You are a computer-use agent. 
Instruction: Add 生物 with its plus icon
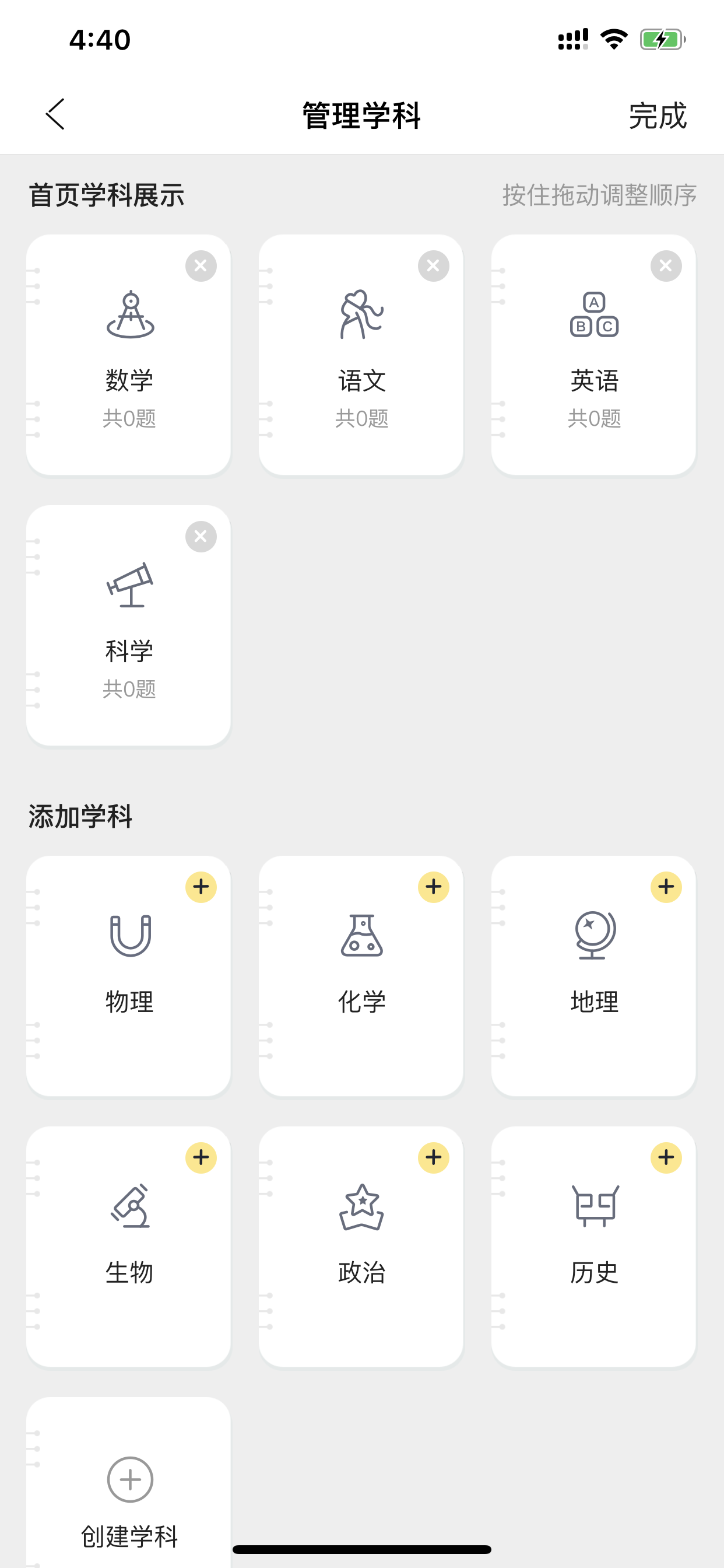(x=201, y=1157)
